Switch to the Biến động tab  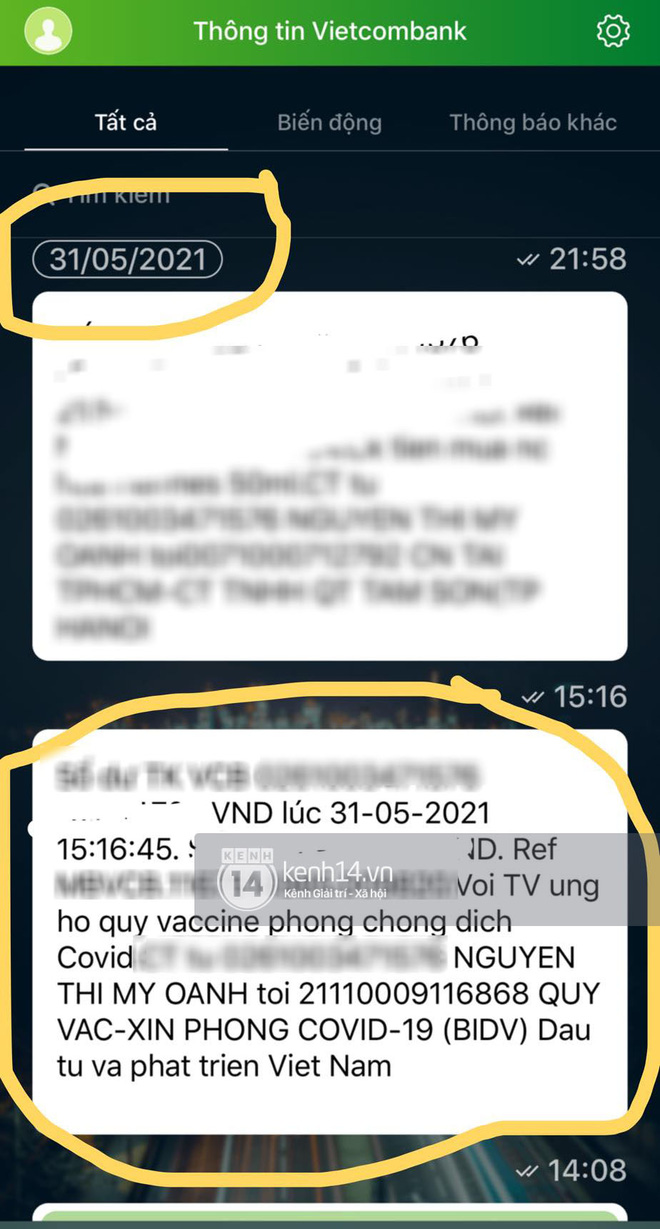329,123
